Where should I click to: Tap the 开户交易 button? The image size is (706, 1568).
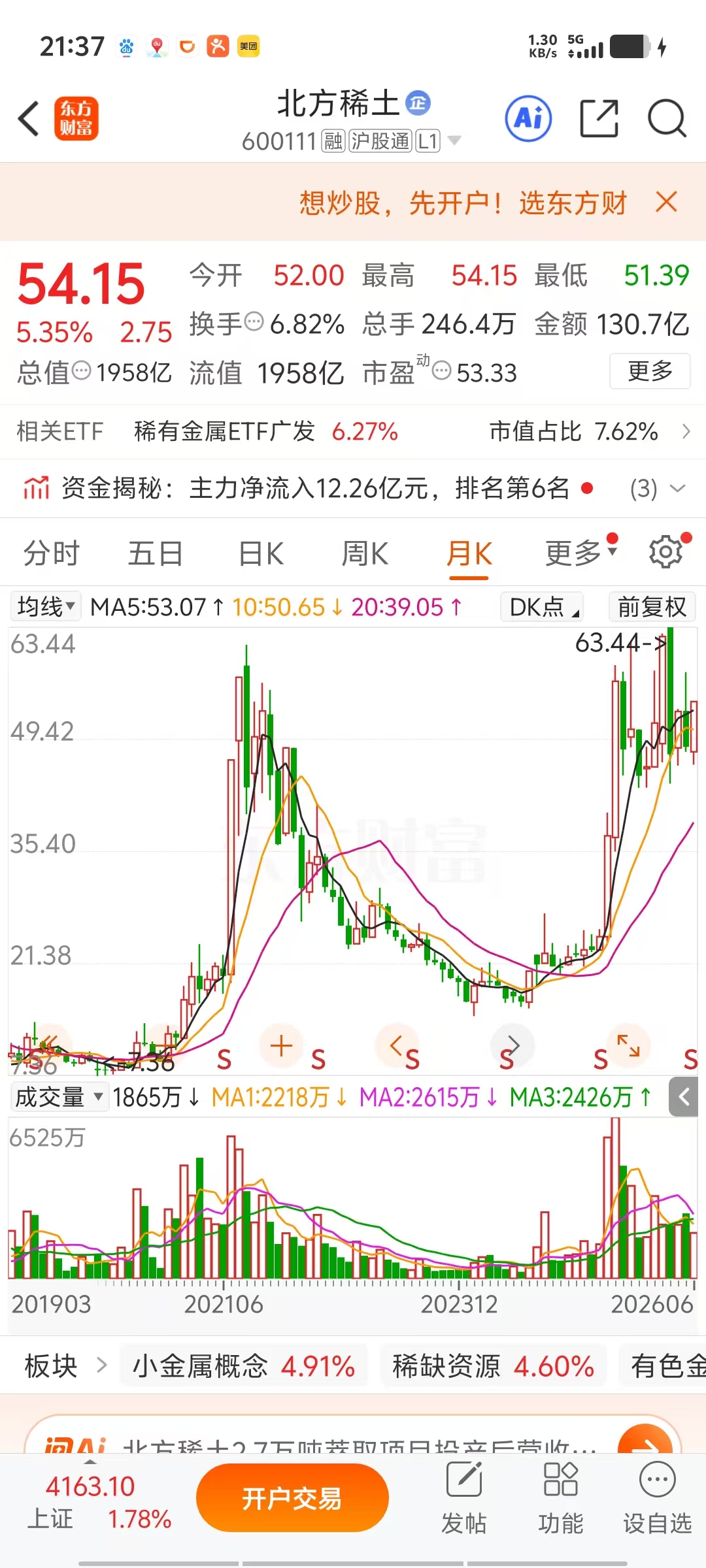click(x=292, y=1498)
